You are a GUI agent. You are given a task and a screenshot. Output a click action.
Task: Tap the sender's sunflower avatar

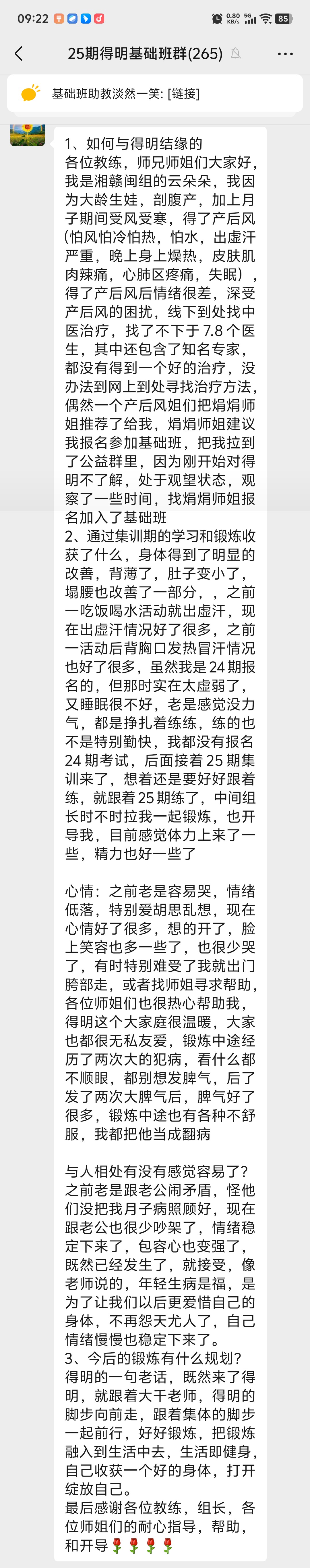[x=27, y=135]
